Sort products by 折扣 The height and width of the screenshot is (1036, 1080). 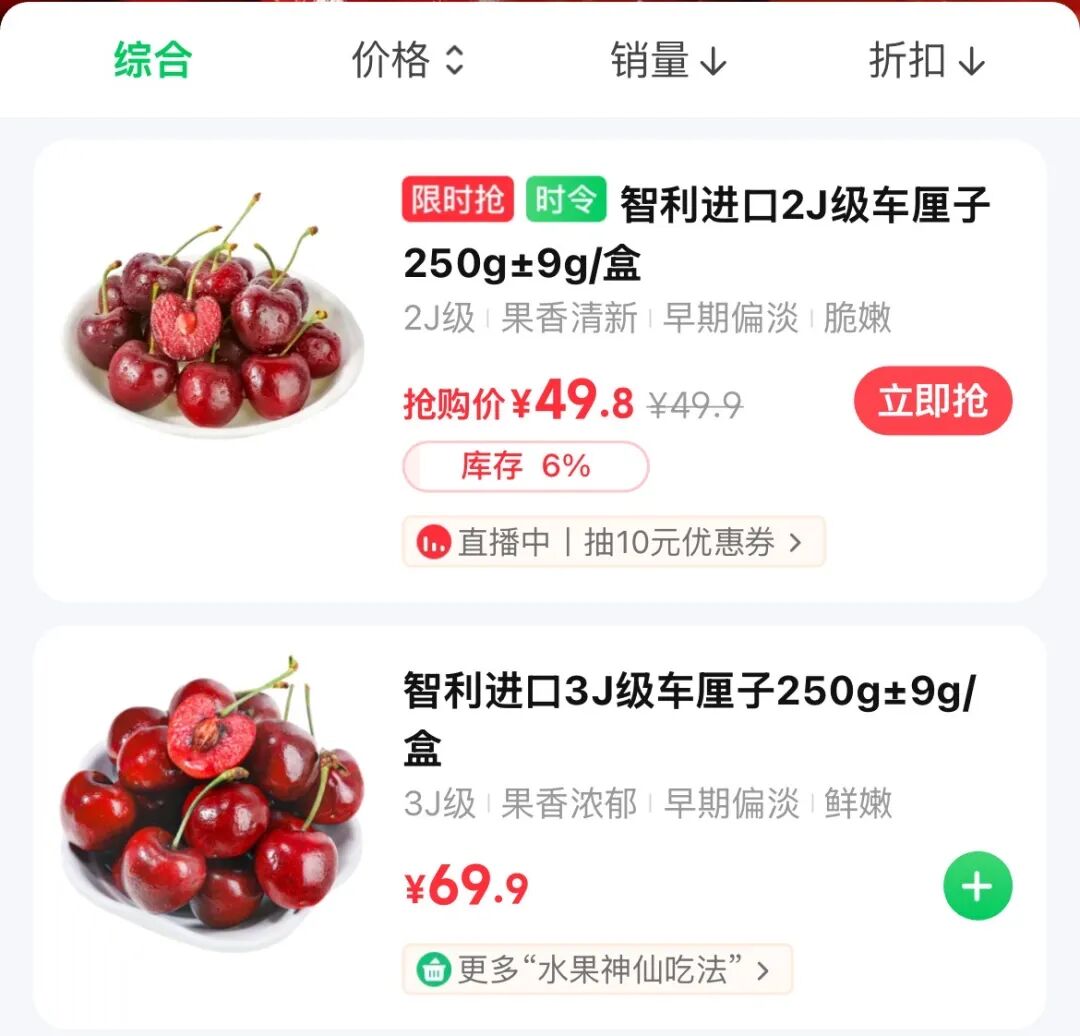[x=927, y=60]
